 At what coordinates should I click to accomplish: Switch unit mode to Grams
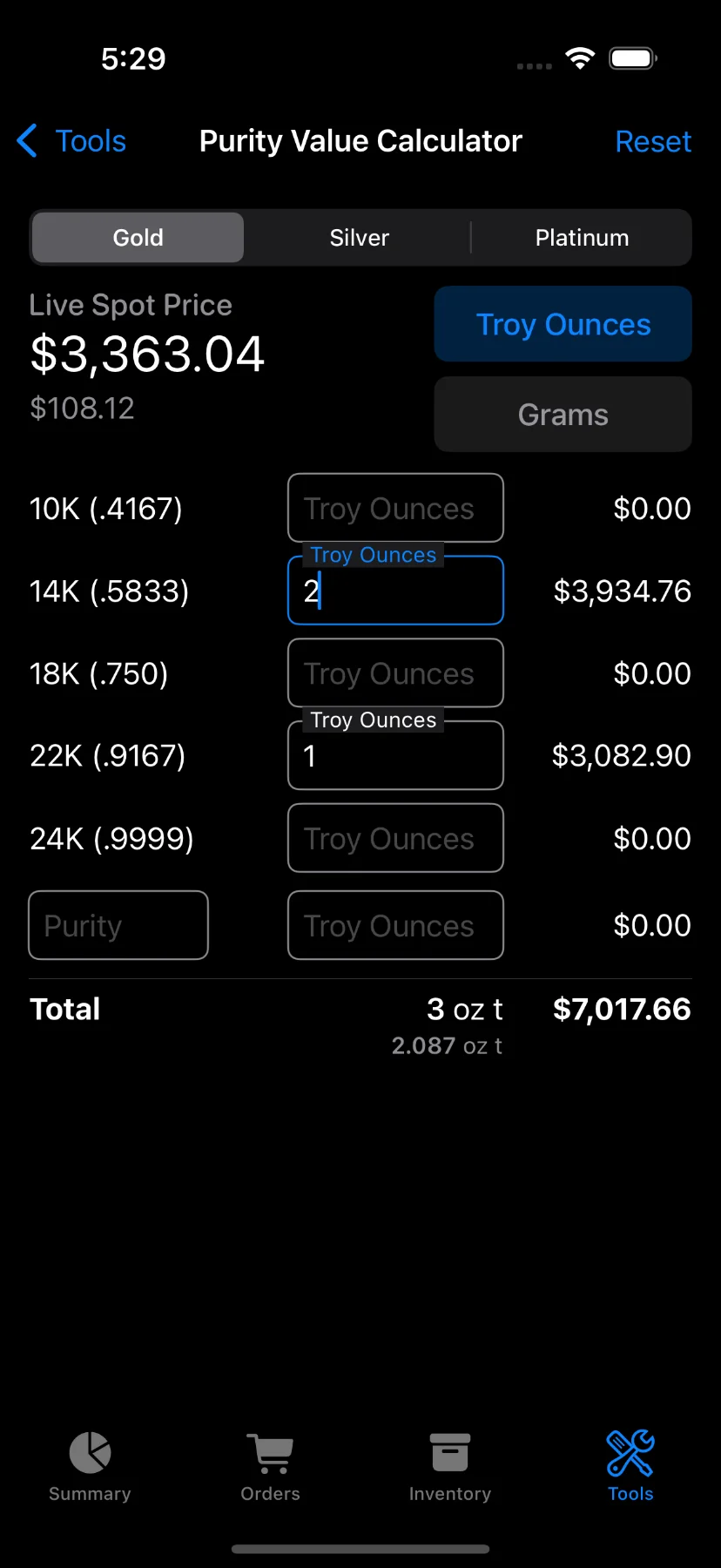(x=563, y=415)
